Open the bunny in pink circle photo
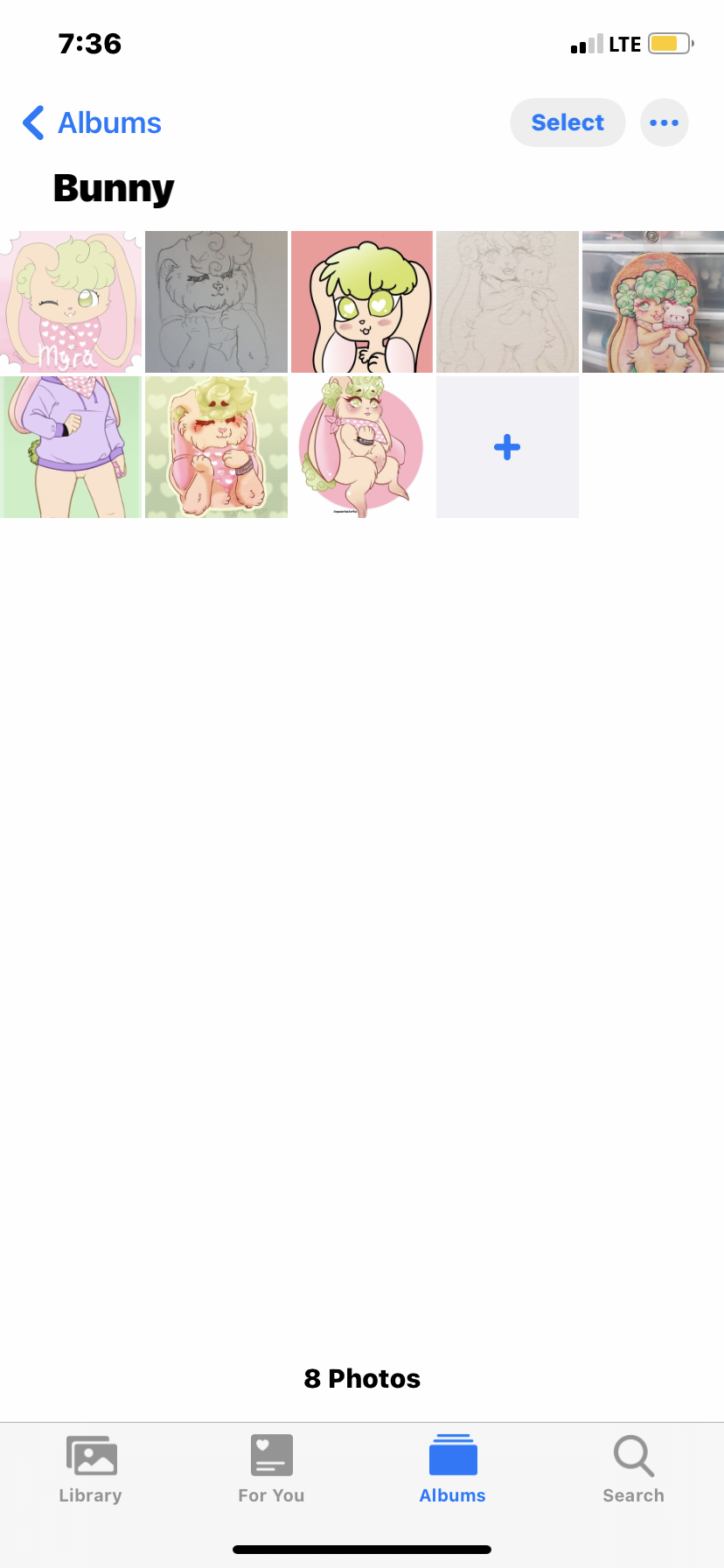 coord(362,447)
